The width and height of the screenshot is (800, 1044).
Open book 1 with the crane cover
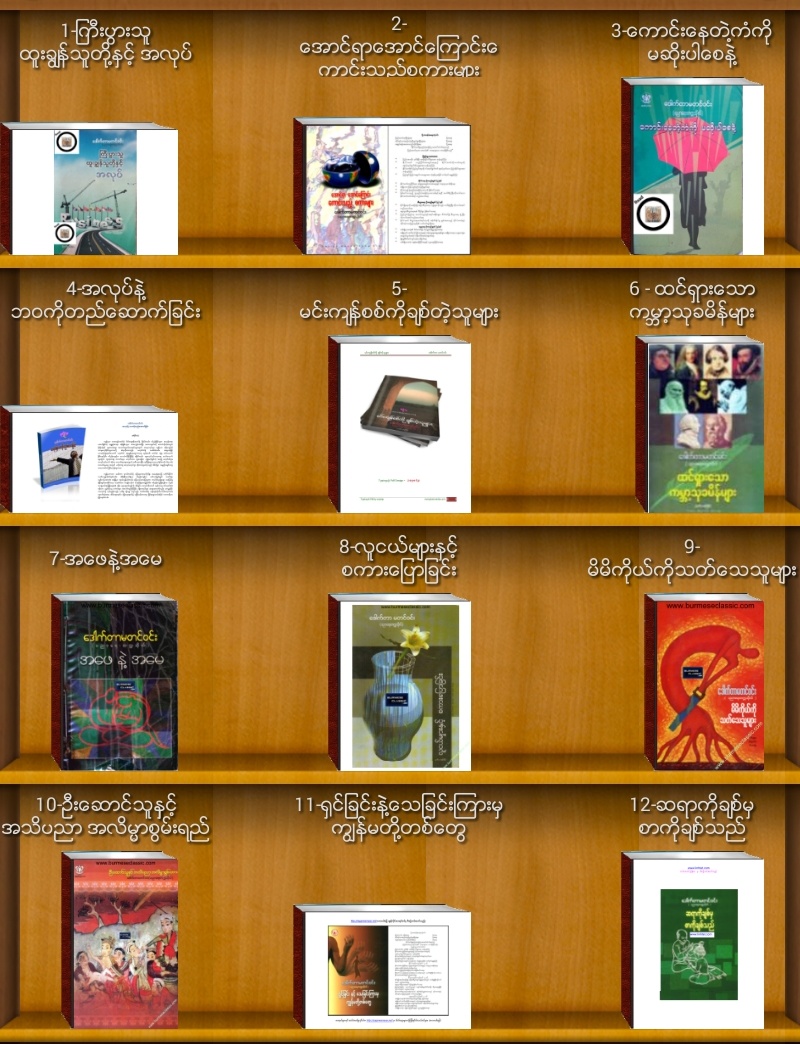[x=90, y=190]
